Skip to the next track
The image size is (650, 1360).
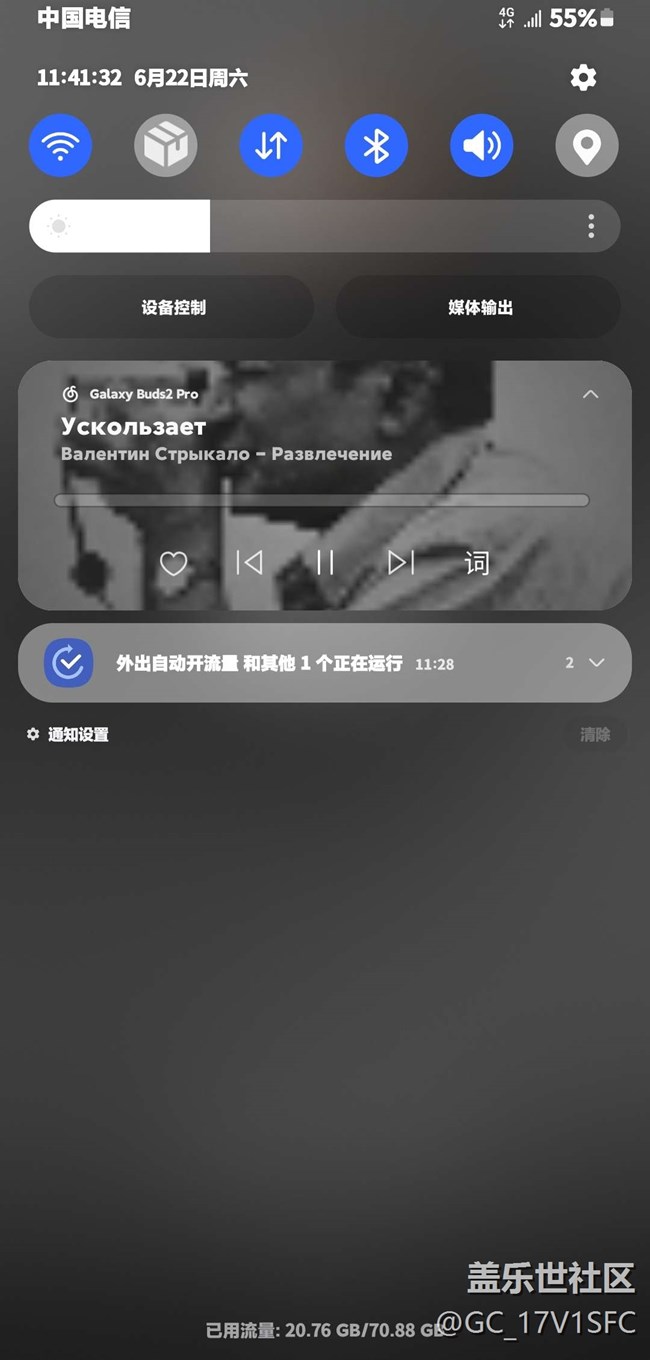[x=401, y=563]
